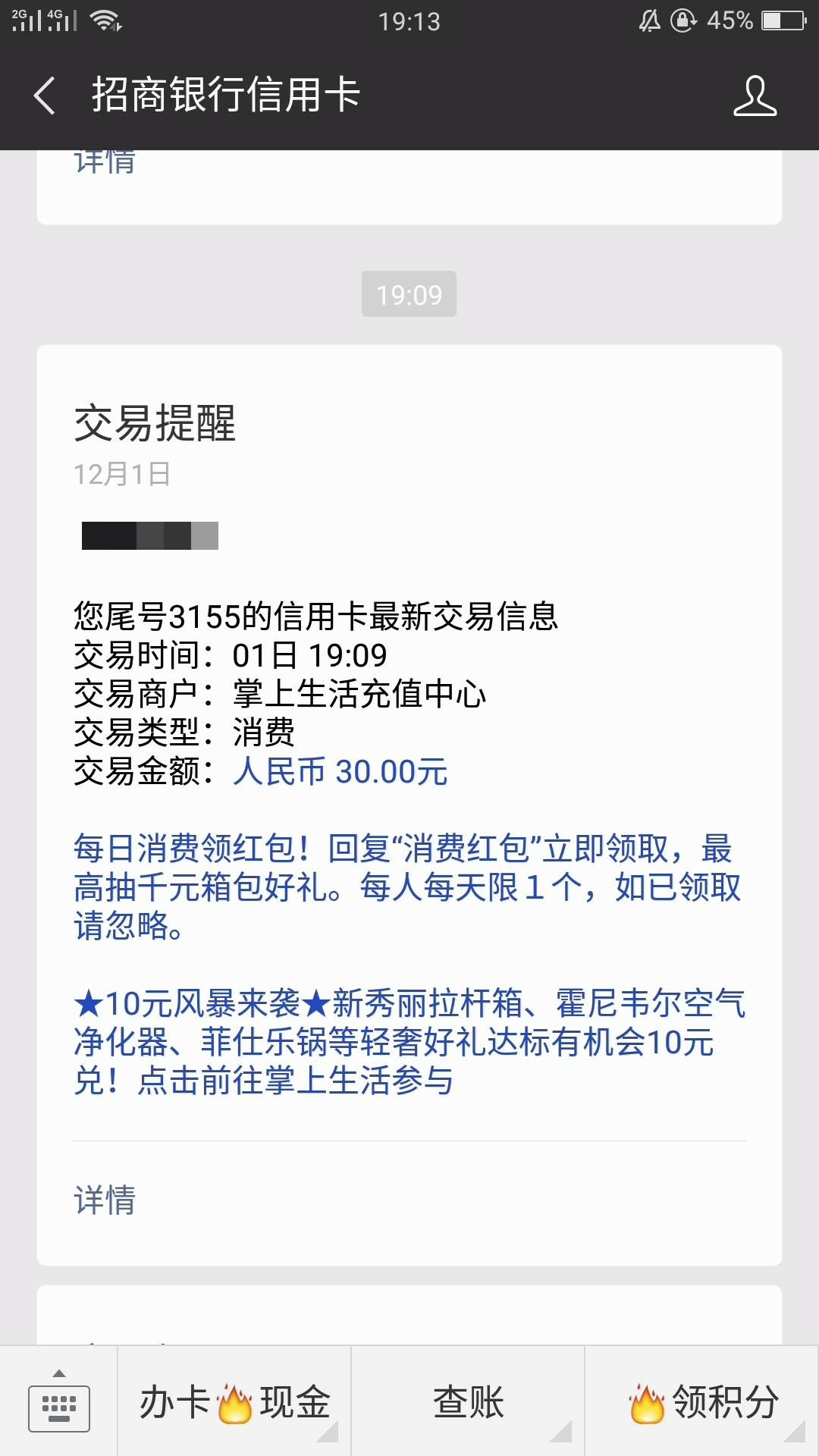Select the 查账 menu item
Viewport: 819px width, 1456px height.
468,1401
